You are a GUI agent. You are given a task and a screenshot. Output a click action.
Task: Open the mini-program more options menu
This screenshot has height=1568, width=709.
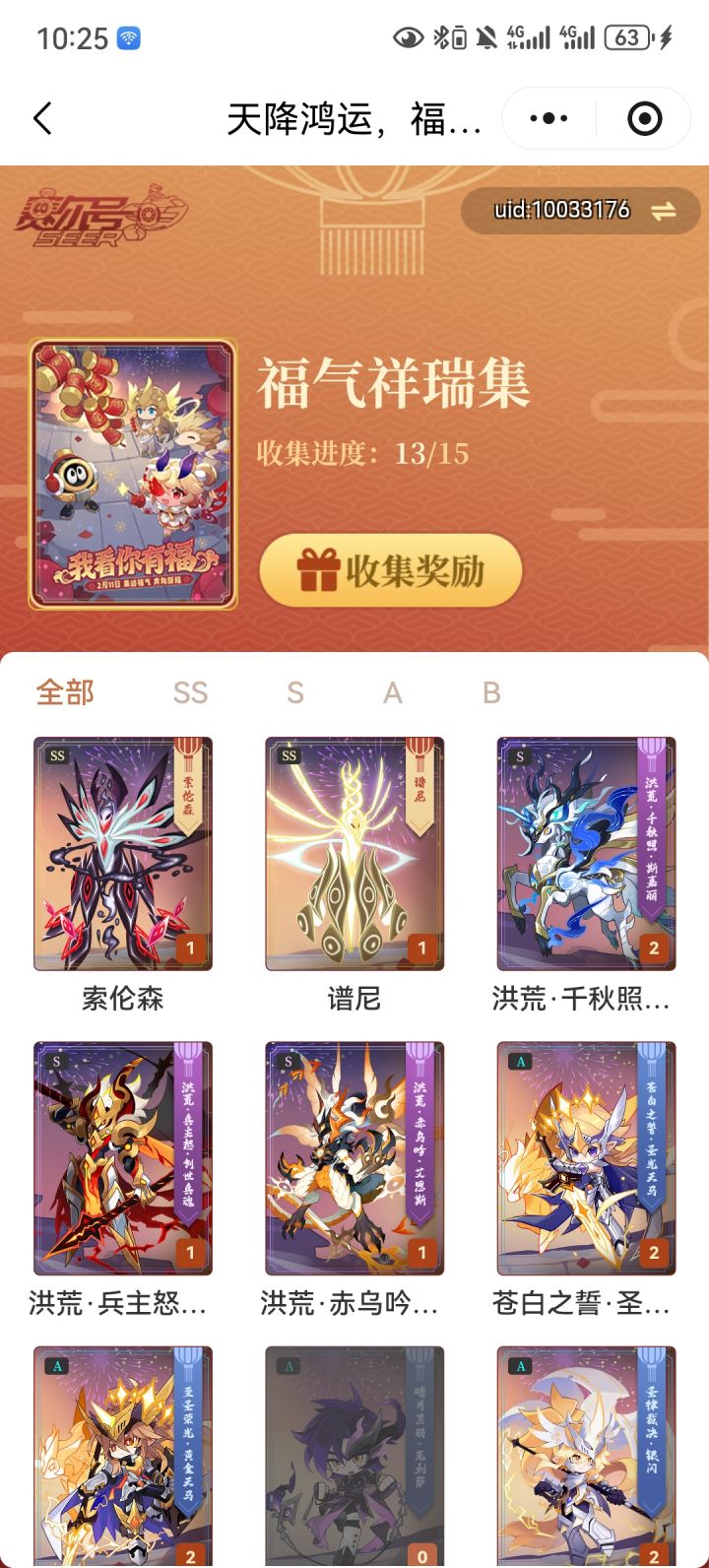548,117
